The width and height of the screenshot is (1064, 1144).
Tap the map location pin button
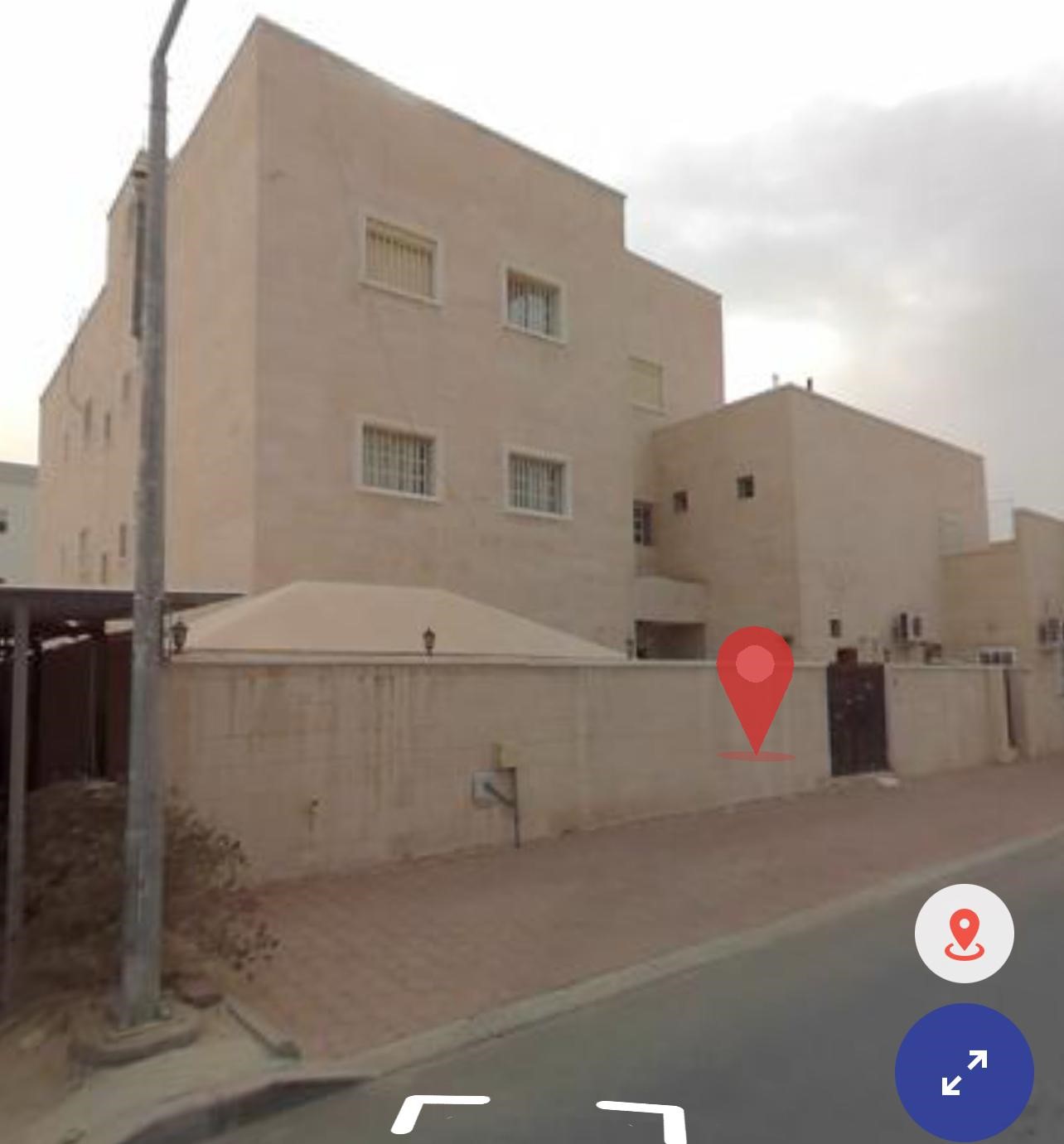(x=964, y=934)
